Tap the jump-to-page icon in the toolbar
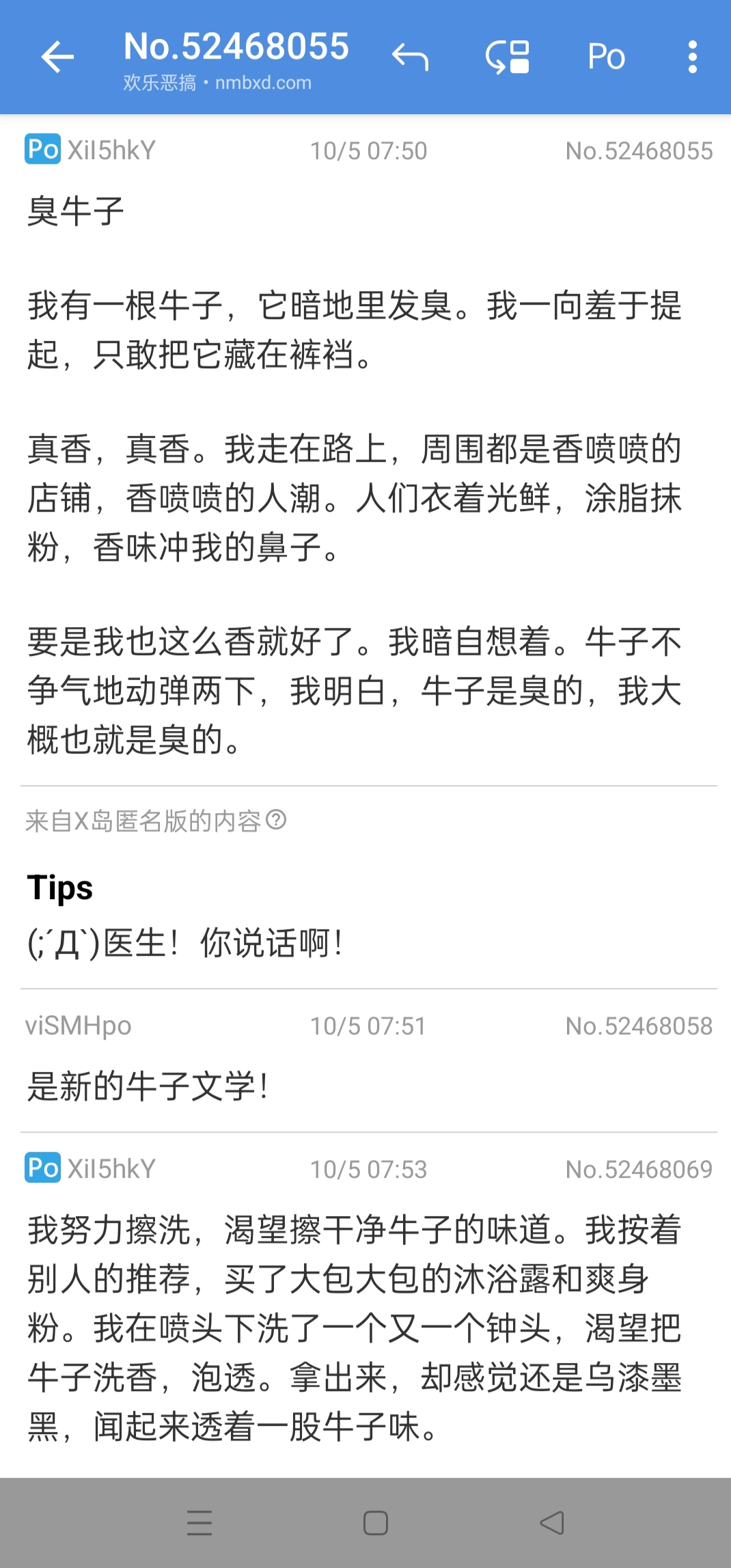731x1568 pixels. pyautogui.click(x=508, y=57)
